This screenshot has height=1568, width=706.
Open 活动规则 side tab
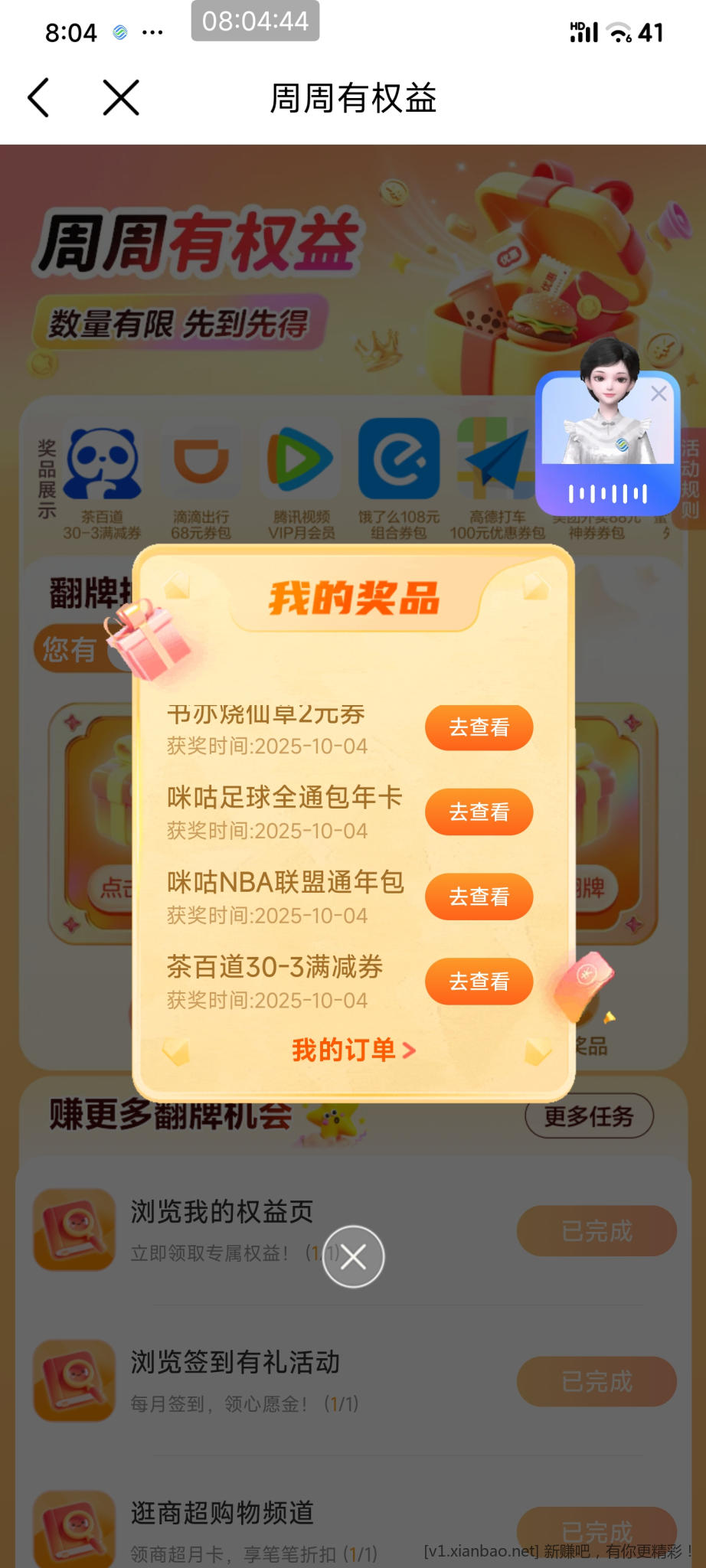tap(691, 479)
